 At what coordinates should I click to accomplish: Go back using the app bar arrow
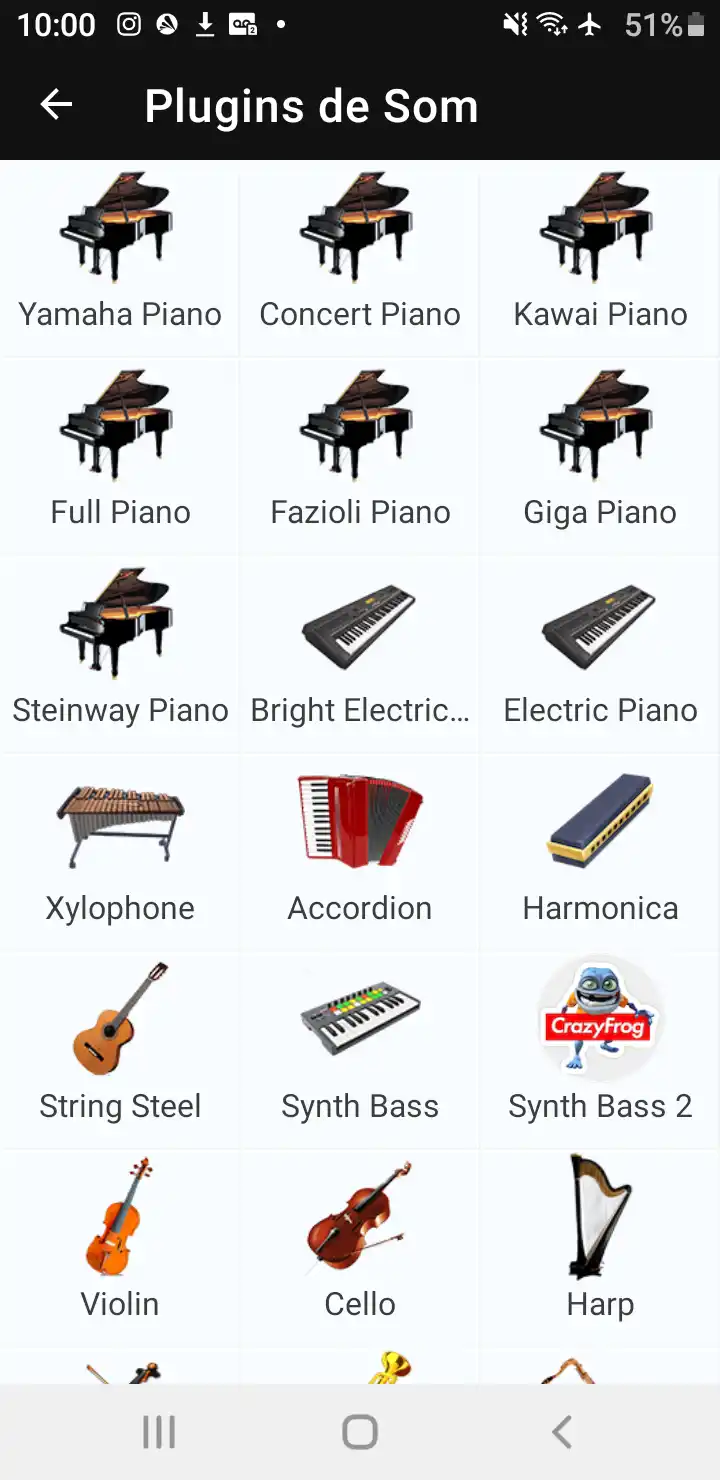point(56,105)
